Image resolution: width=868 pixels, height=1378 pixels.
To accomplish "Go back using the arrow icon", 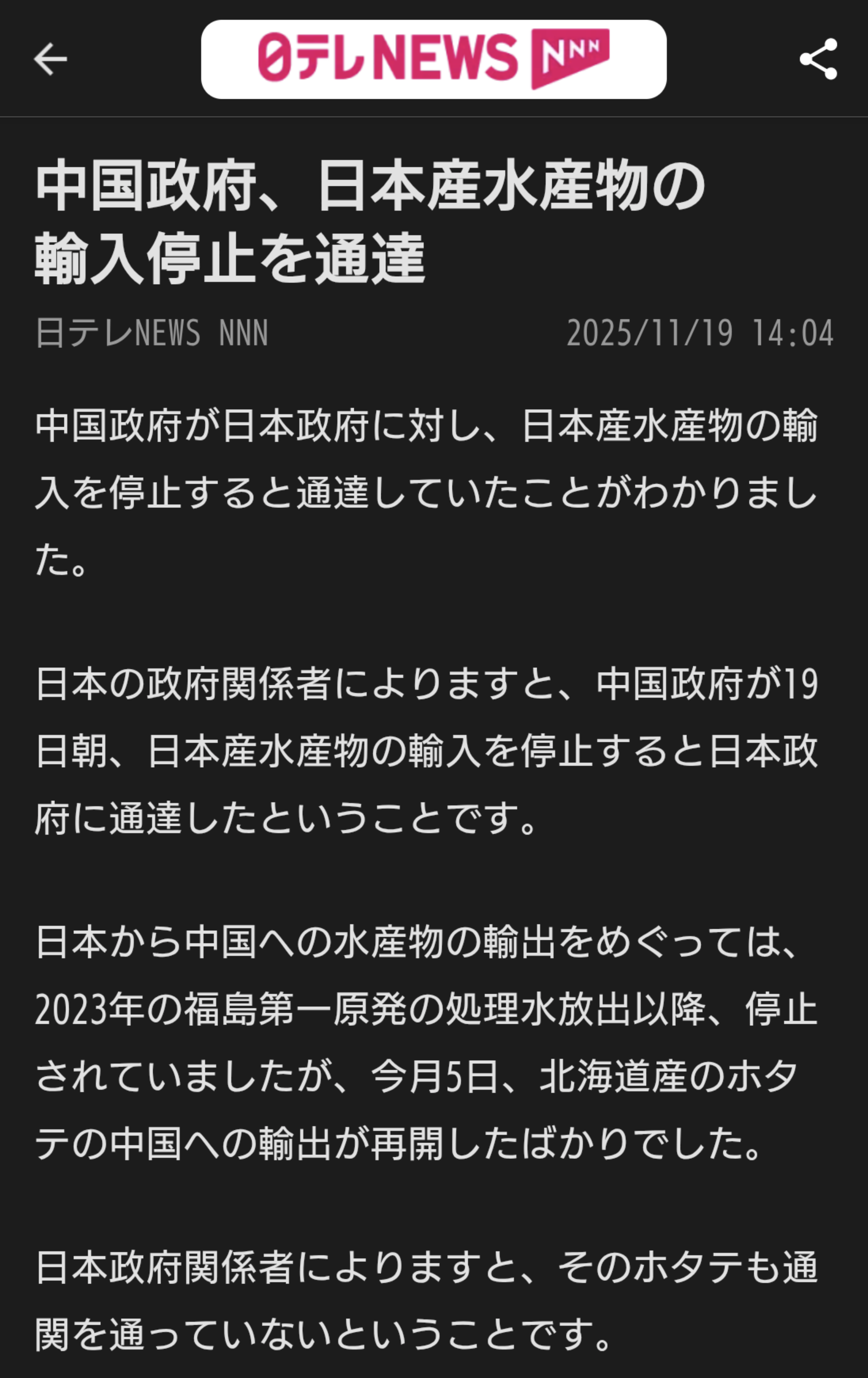I will [x=50, y=59].
